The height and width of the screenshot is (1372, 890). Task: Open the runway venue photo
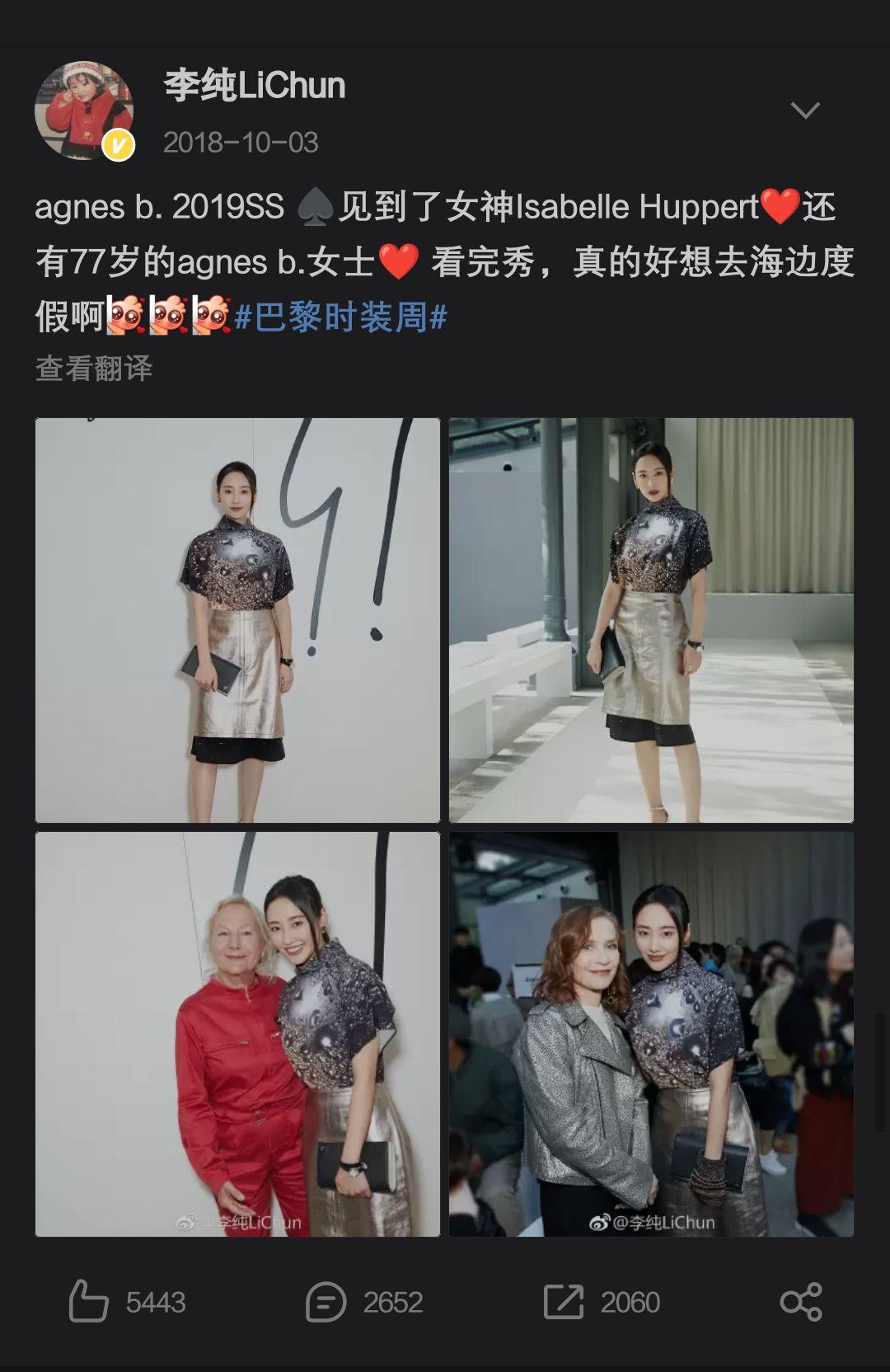[x=651, y=620]
